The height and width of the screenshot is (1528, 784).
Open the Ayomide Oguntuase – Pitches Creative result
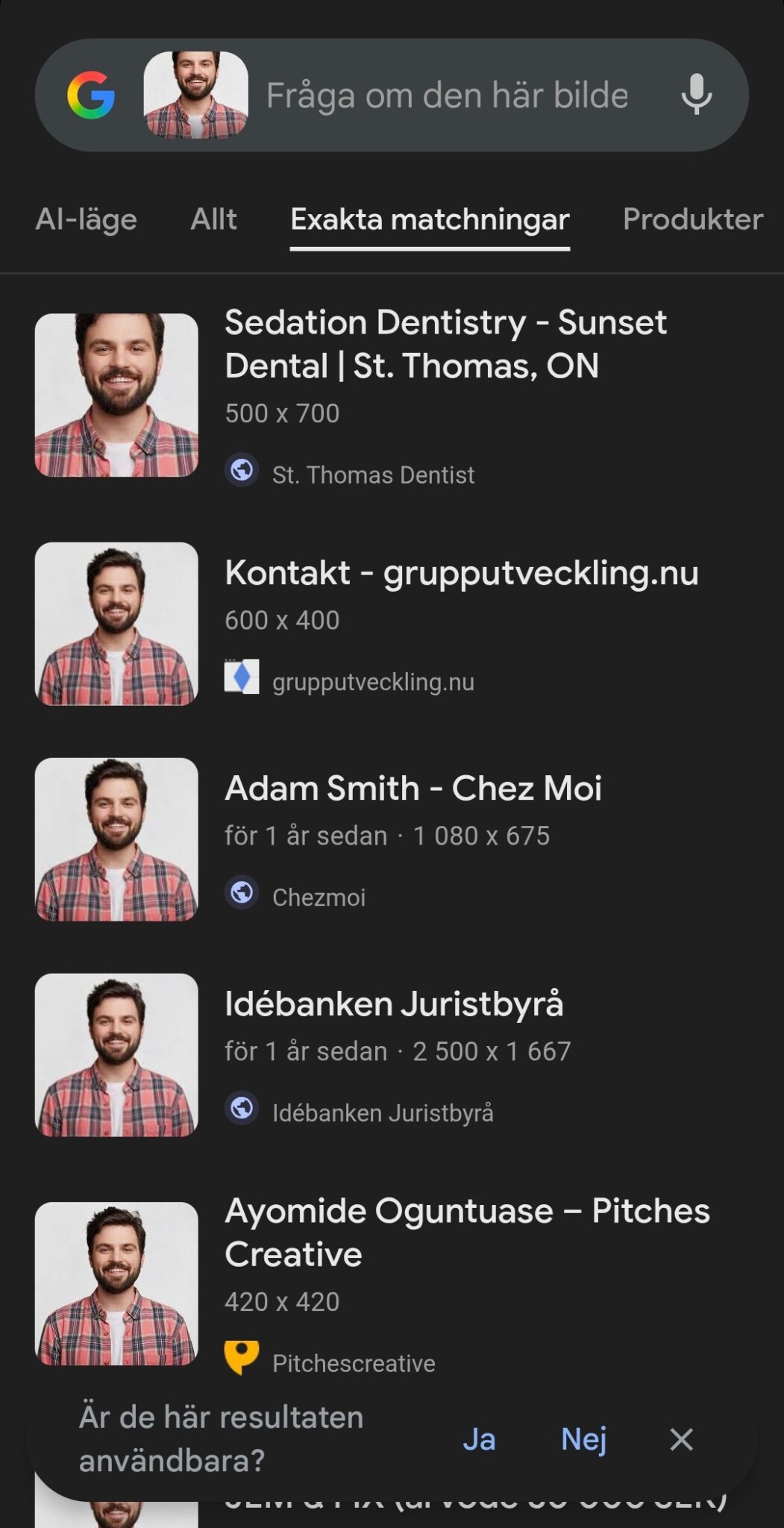pos(466,1232)
